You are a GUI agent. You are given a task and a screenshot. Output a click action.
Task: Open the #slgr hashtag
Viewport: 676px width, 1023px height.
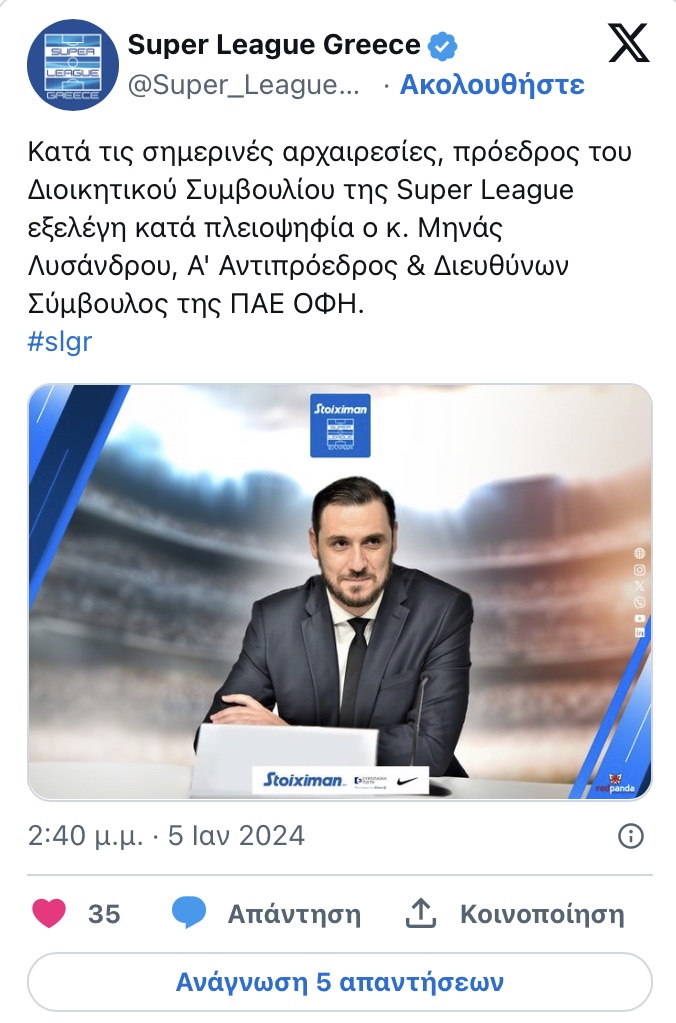pyautogui.click(x=60, y=341)
